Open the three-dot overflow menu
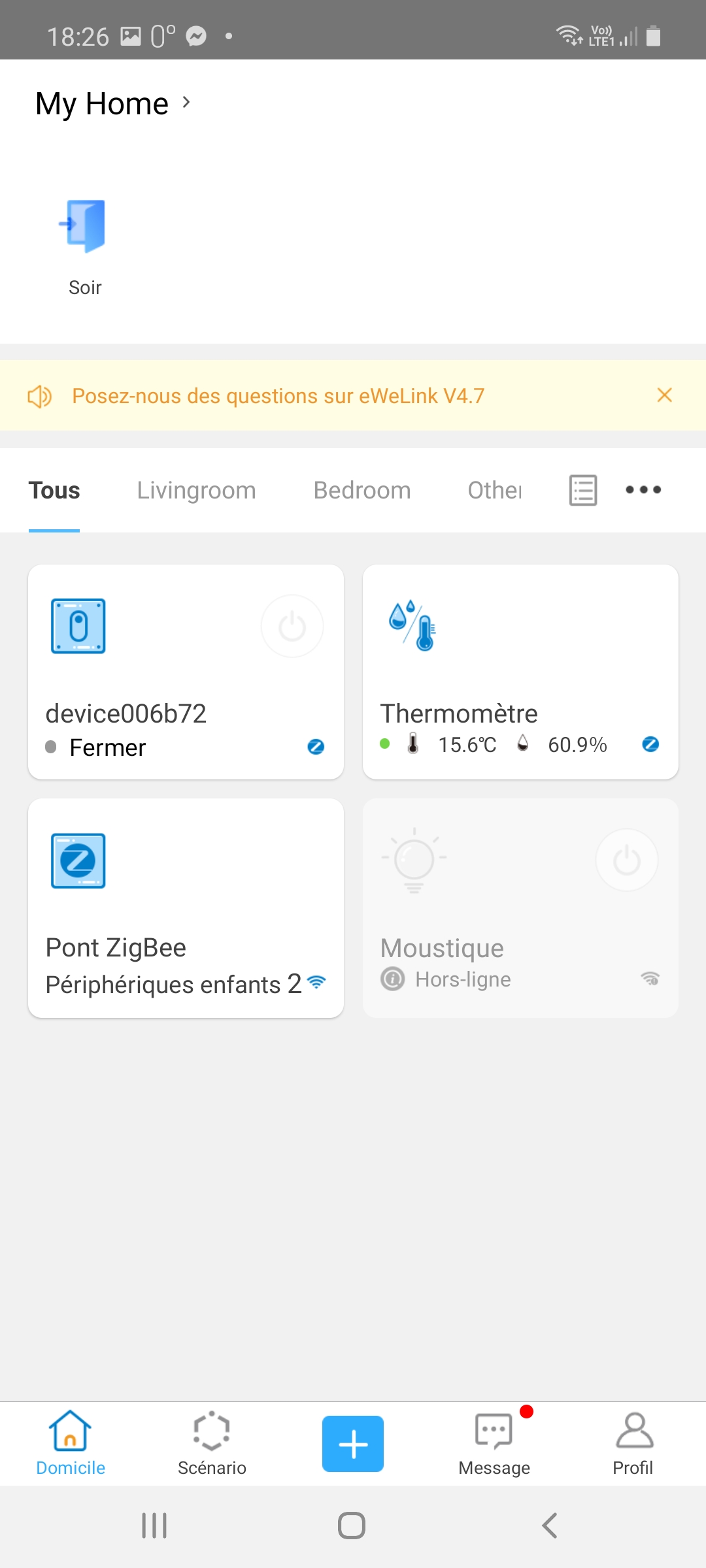The width and height of the screenshot is (706, 1568). coord(643,489)
